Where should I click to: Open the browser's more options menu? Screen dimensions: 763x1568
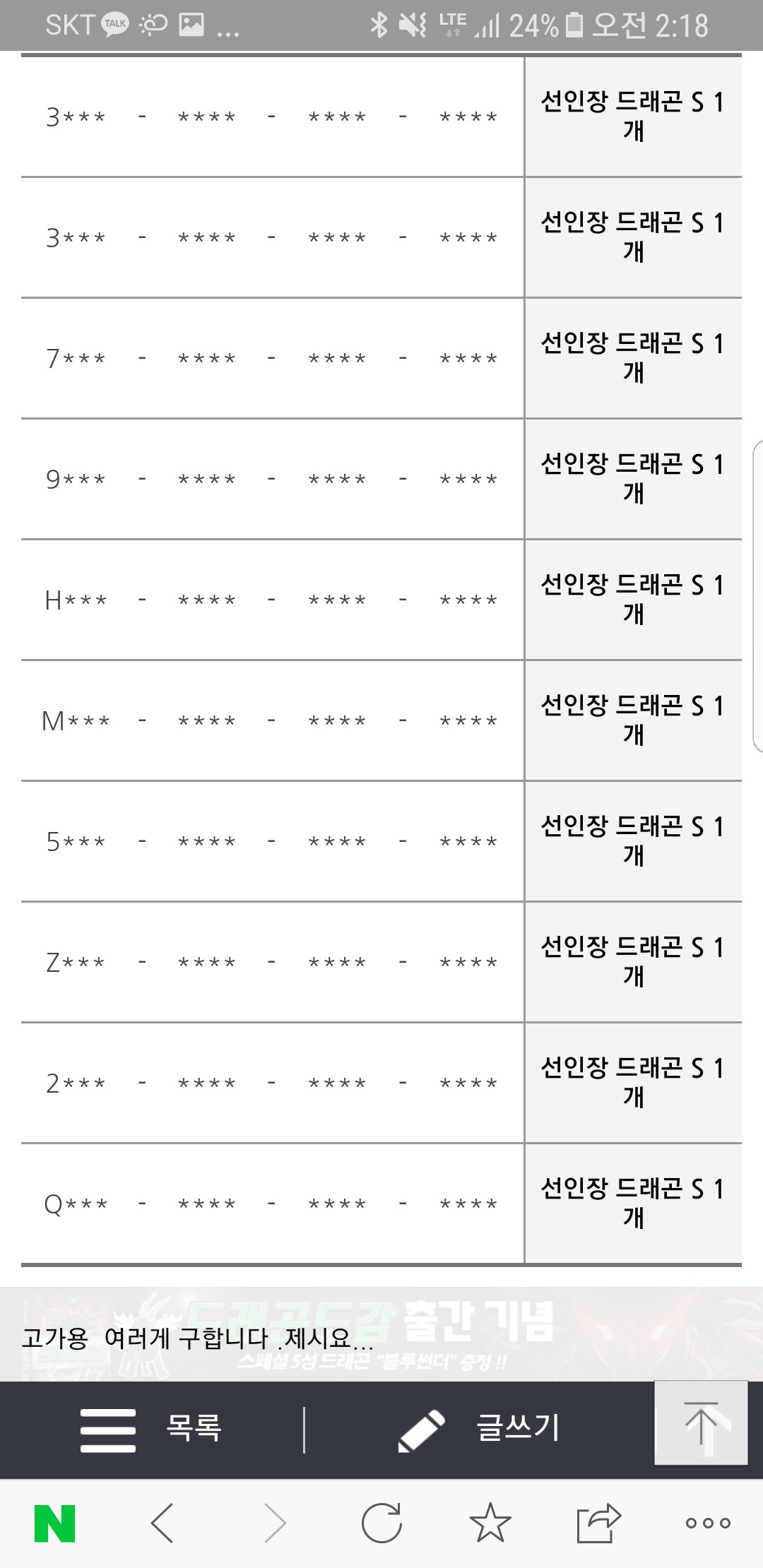(708, 1524)
